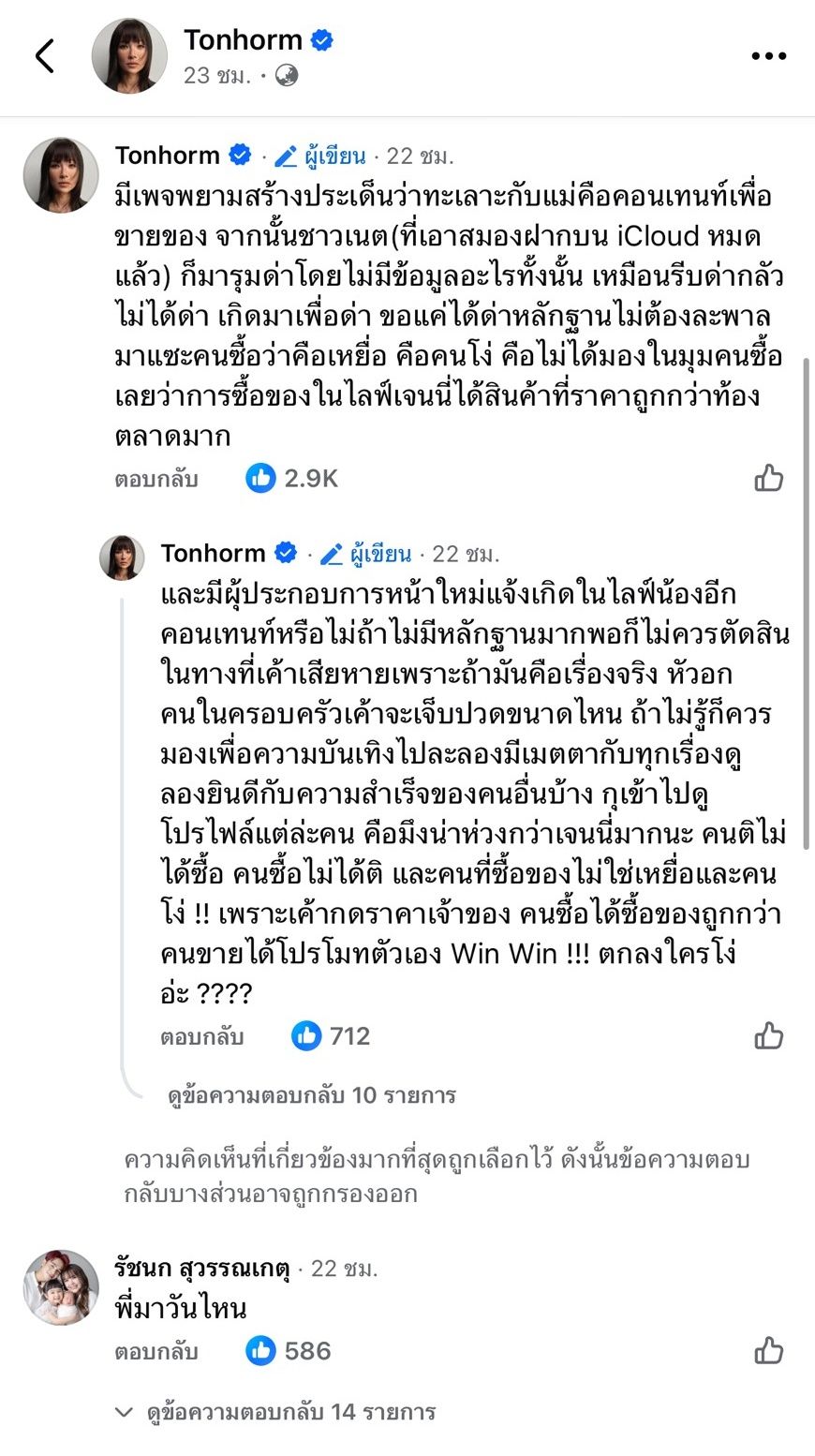This screenshot has height=1456, width=815.
Task: Expand the 10 replies thread
Action: pos(312,1094)
